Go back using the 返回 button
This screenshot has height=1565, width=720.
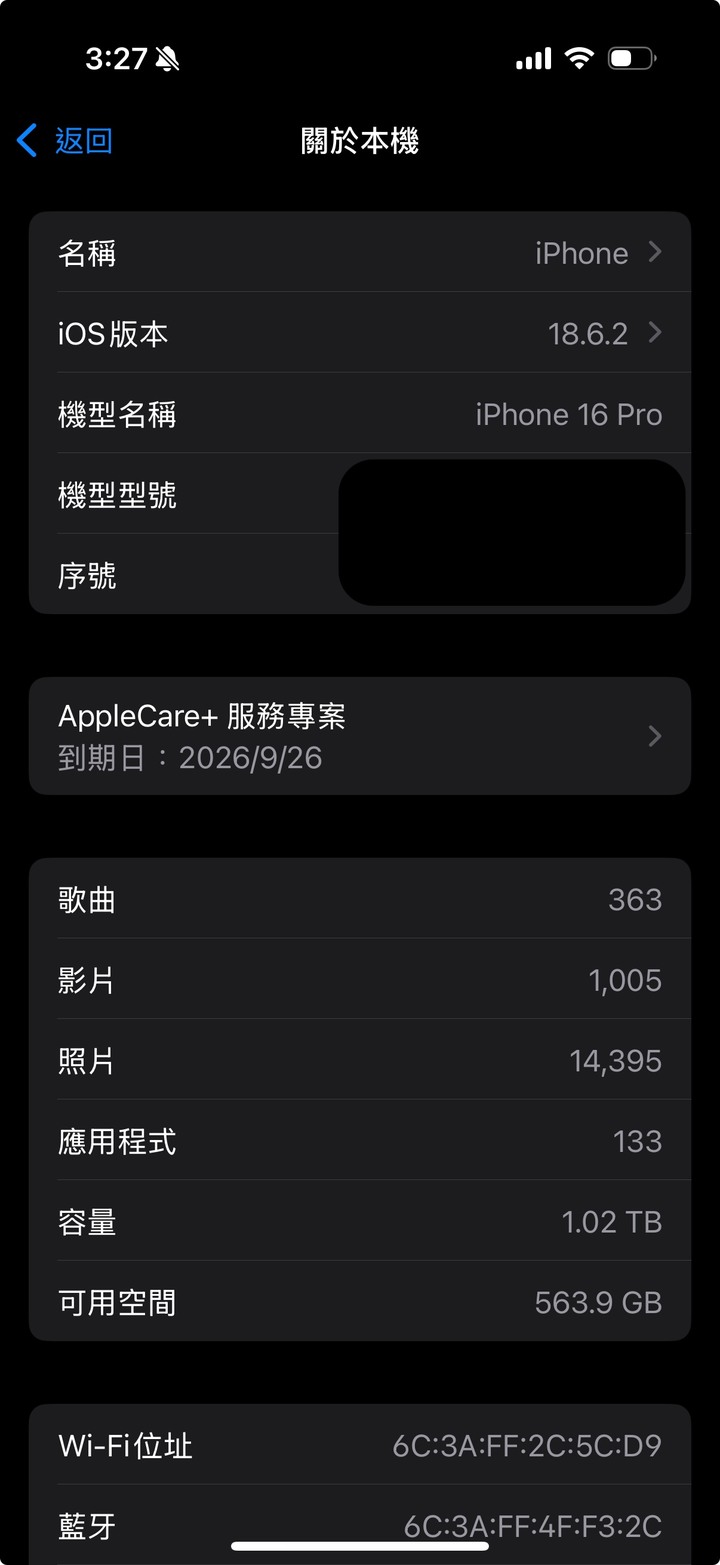coord(66,141)
